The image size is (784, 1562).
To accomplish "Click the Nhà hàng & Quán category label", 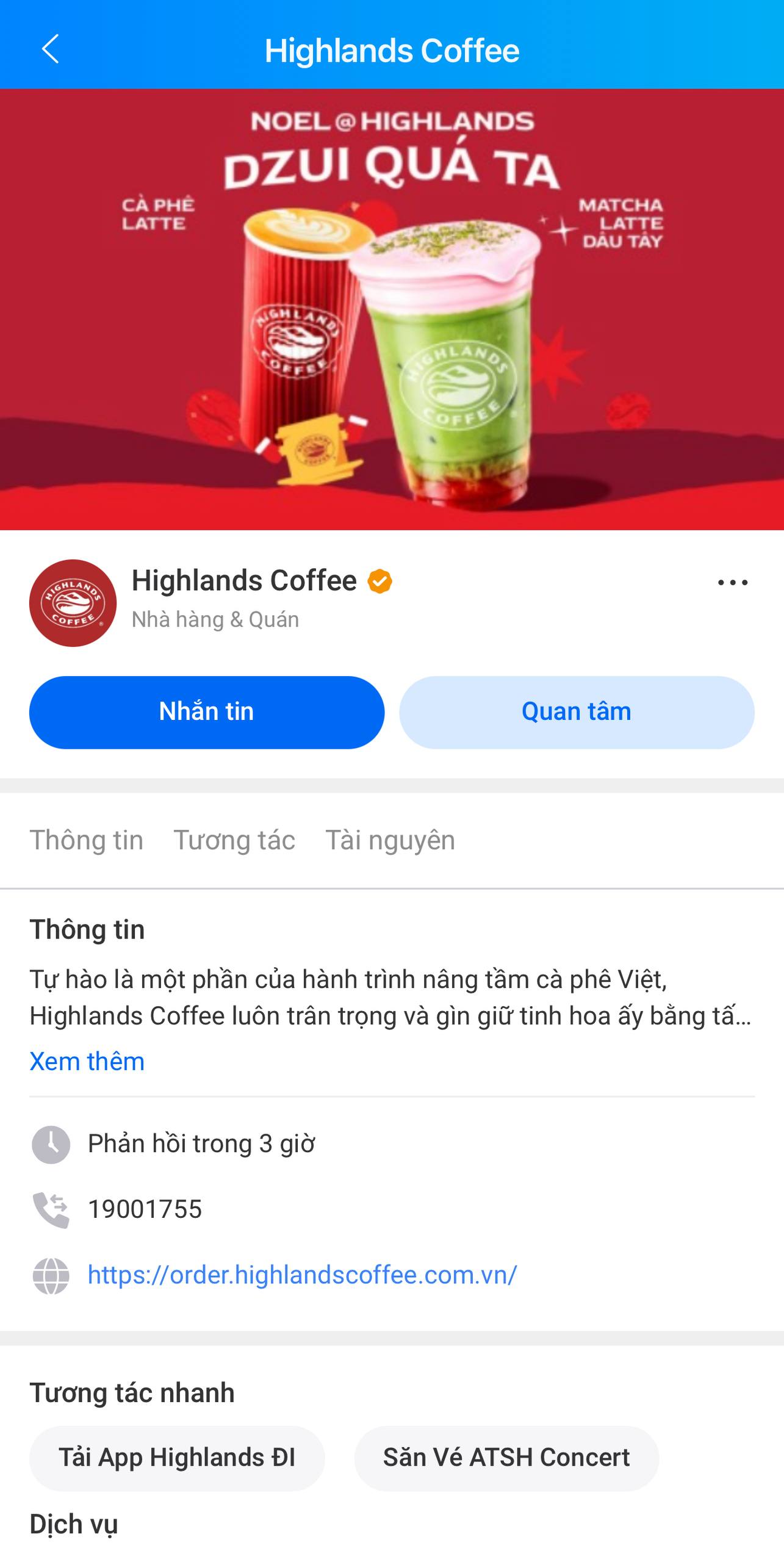I will tap(215, 619).
